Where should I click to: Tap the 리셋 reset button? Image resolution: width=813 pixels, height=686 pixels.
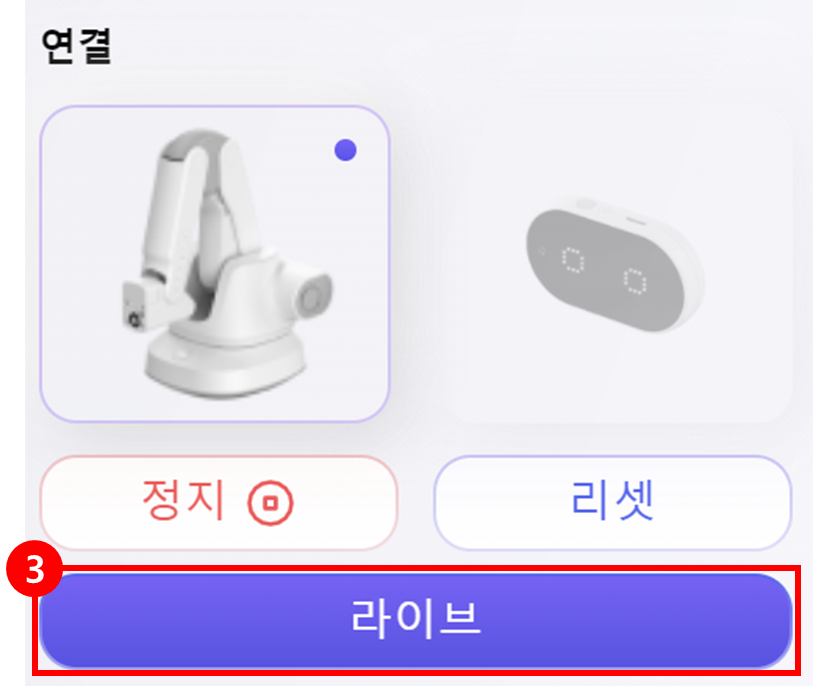[612, 502]
